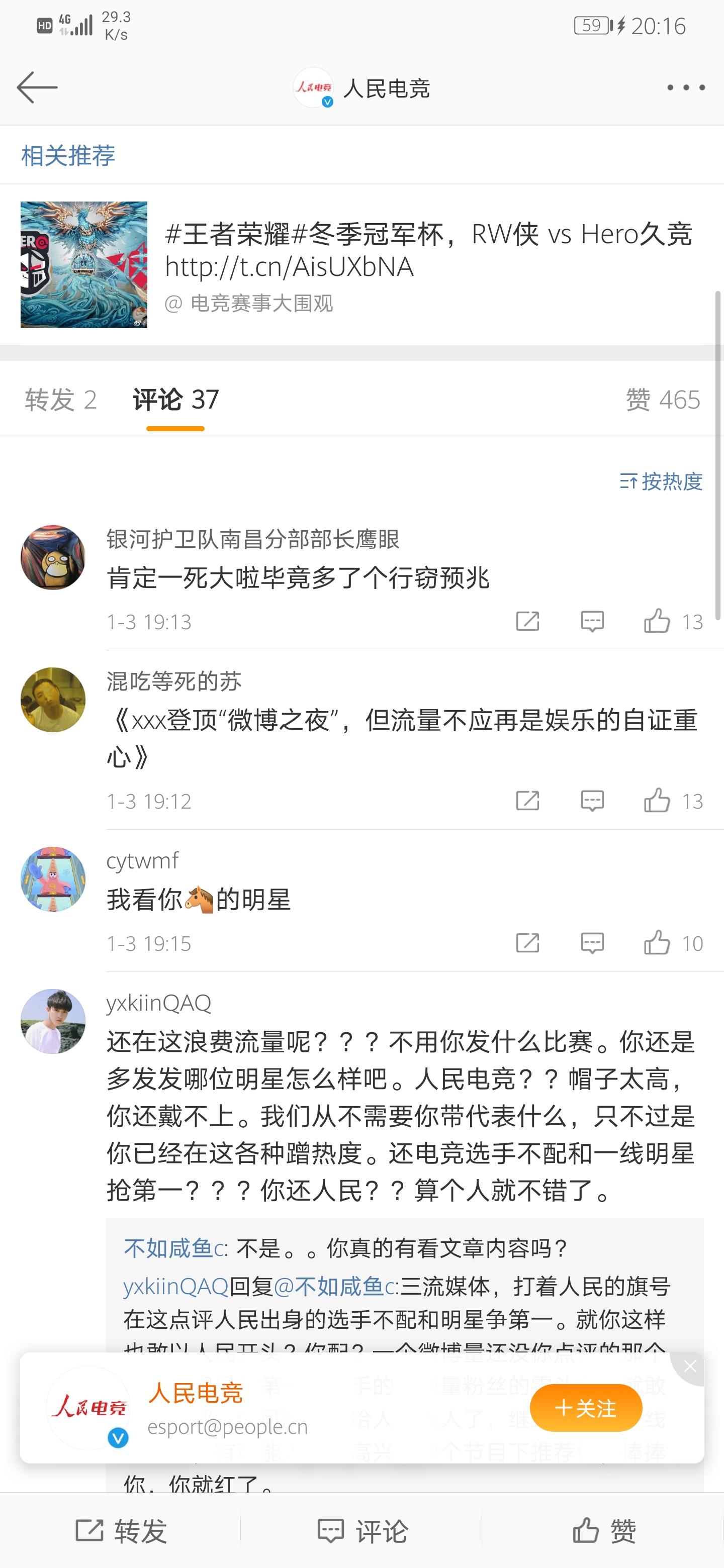Viewport: 724px width, 1568px height.
Task: Open the three-dot overflow menu
Action: pyautogui.click(x=686, y=88)
